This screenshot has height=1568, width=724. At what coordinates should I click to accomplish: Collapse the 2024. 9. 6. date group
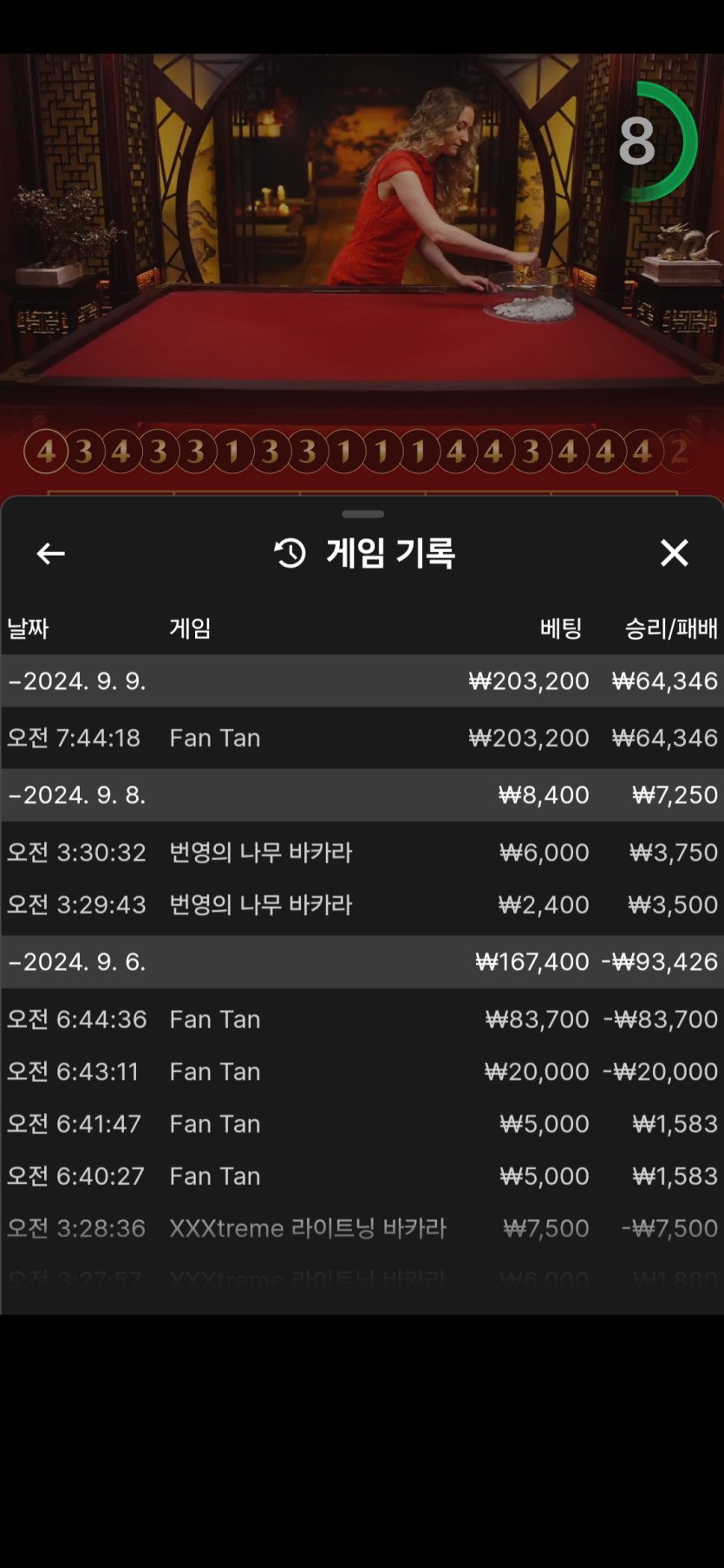point(76,962)
